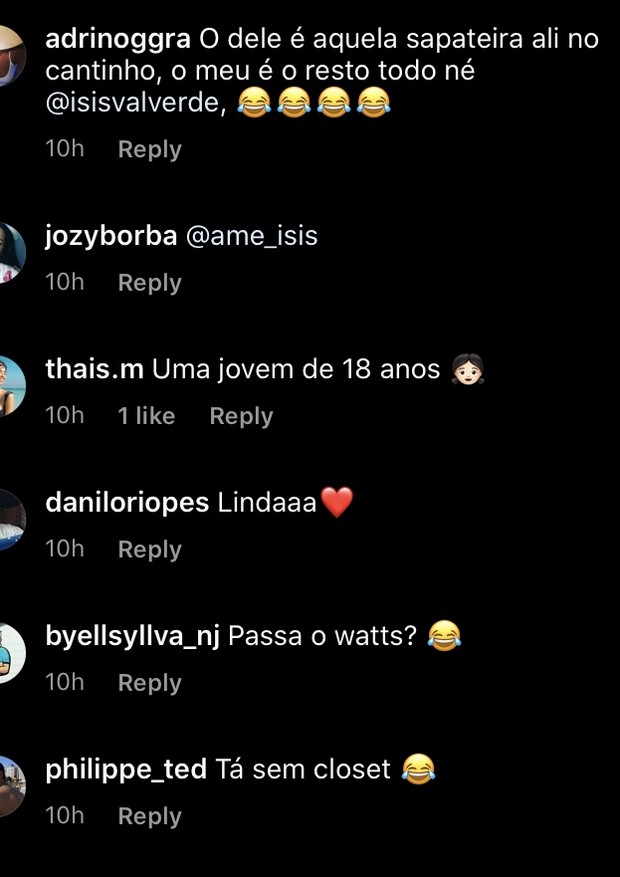Open adrinoggra's profile from username

point(118,39)
